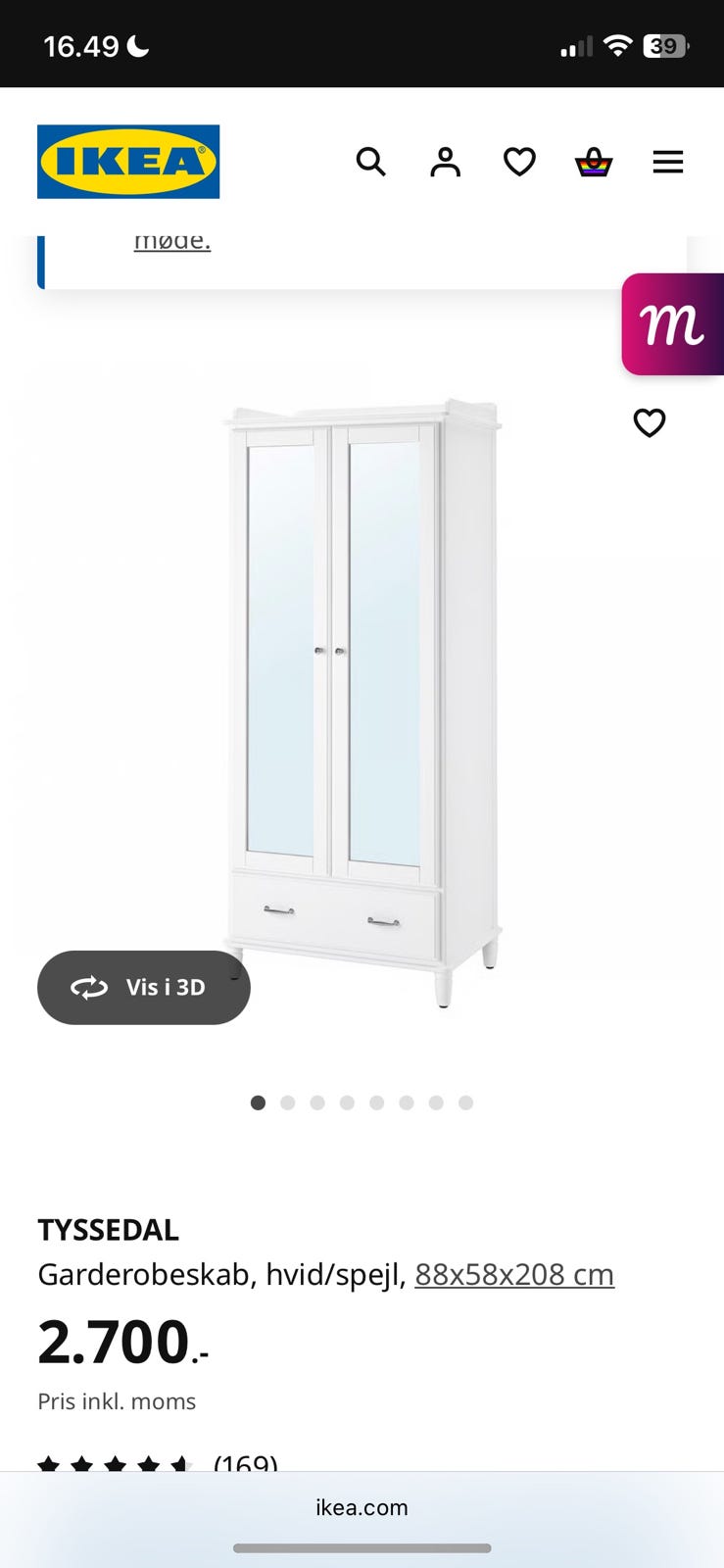Open the 88x58x208 cm size link

point(514,1274)
